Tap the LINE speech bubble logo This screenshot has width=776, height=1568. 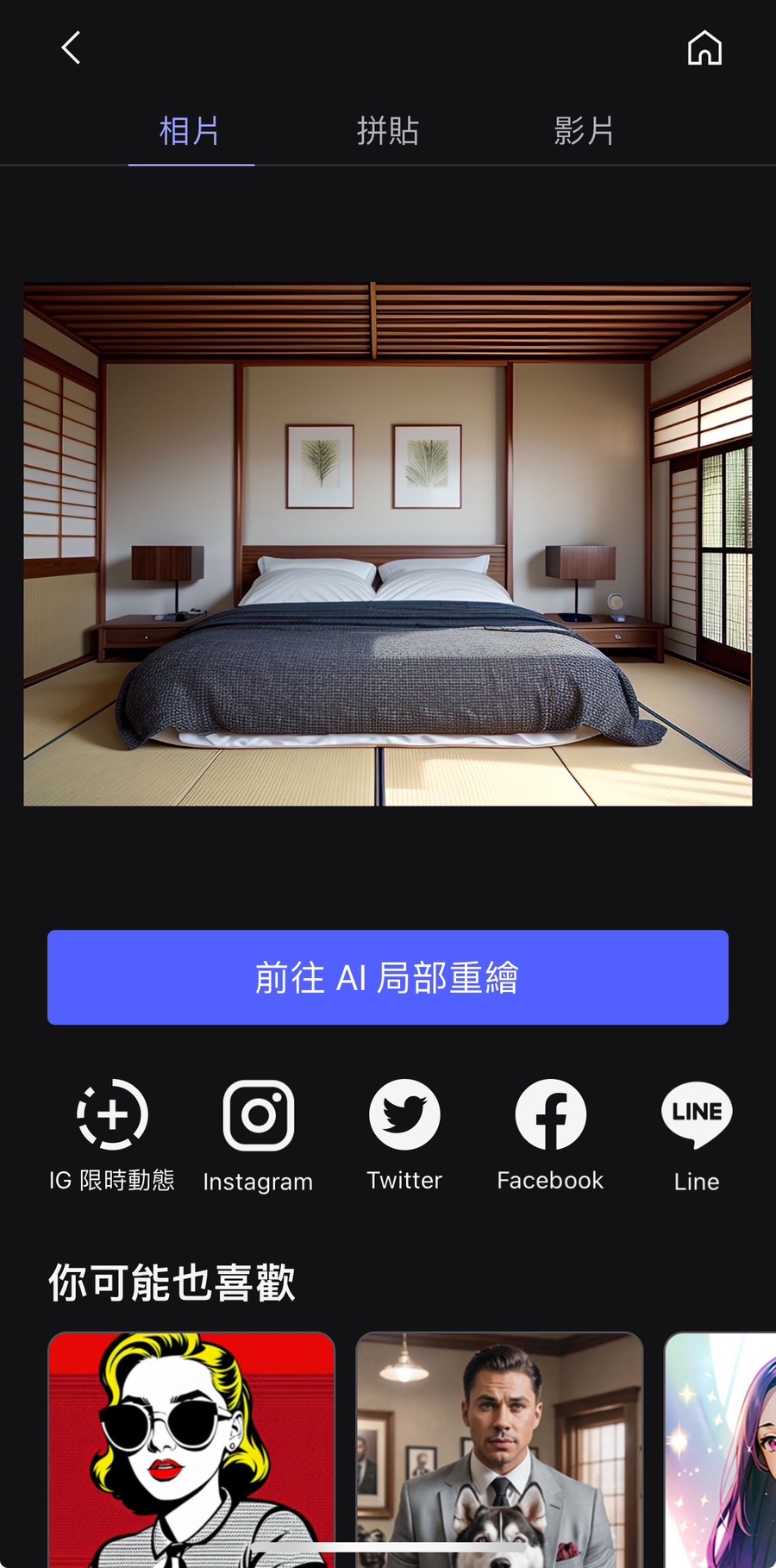tap(695, 1114)
